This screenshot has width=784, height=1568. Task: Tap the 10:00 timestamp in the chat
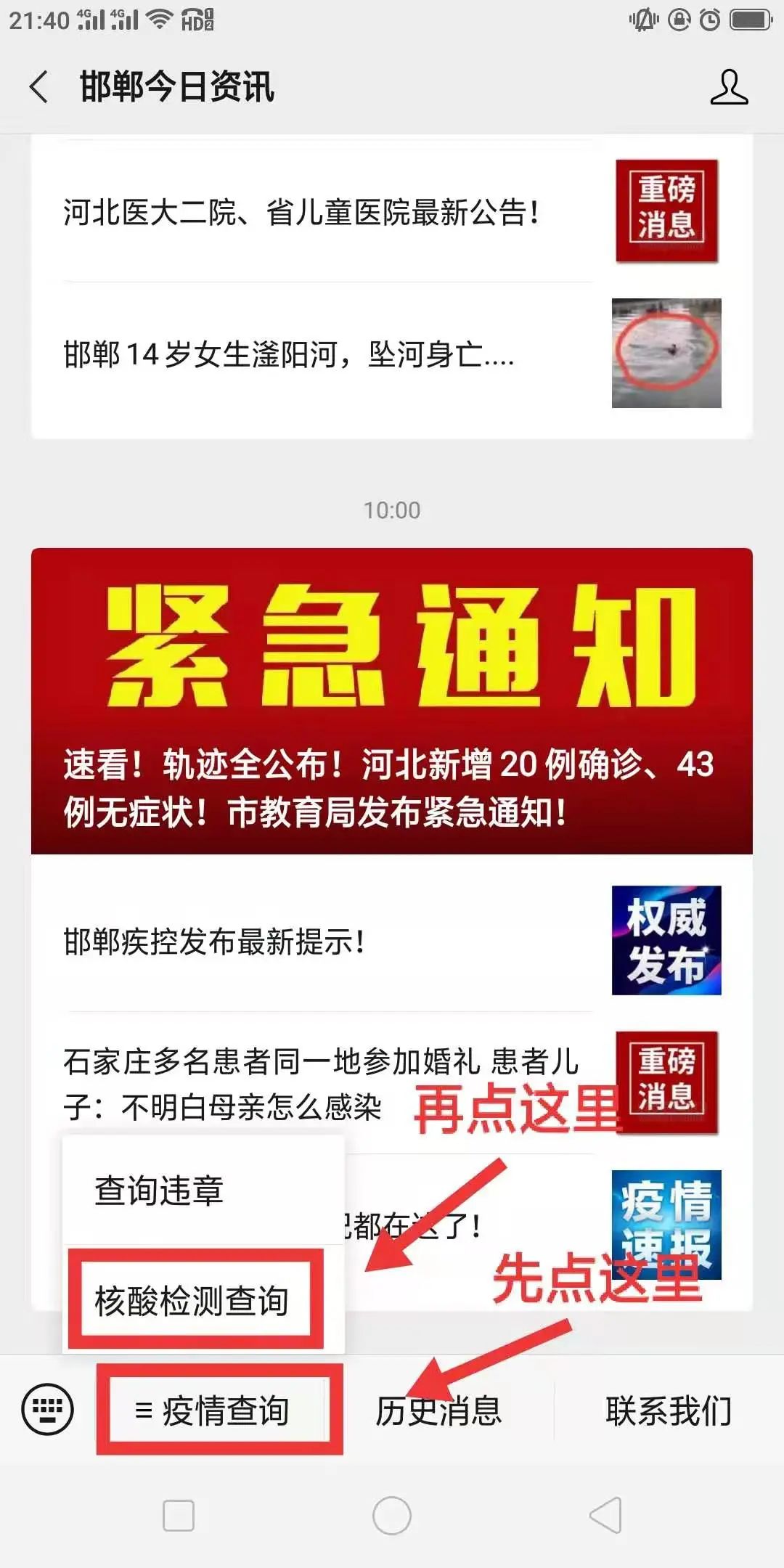click(x=392, y=510)
